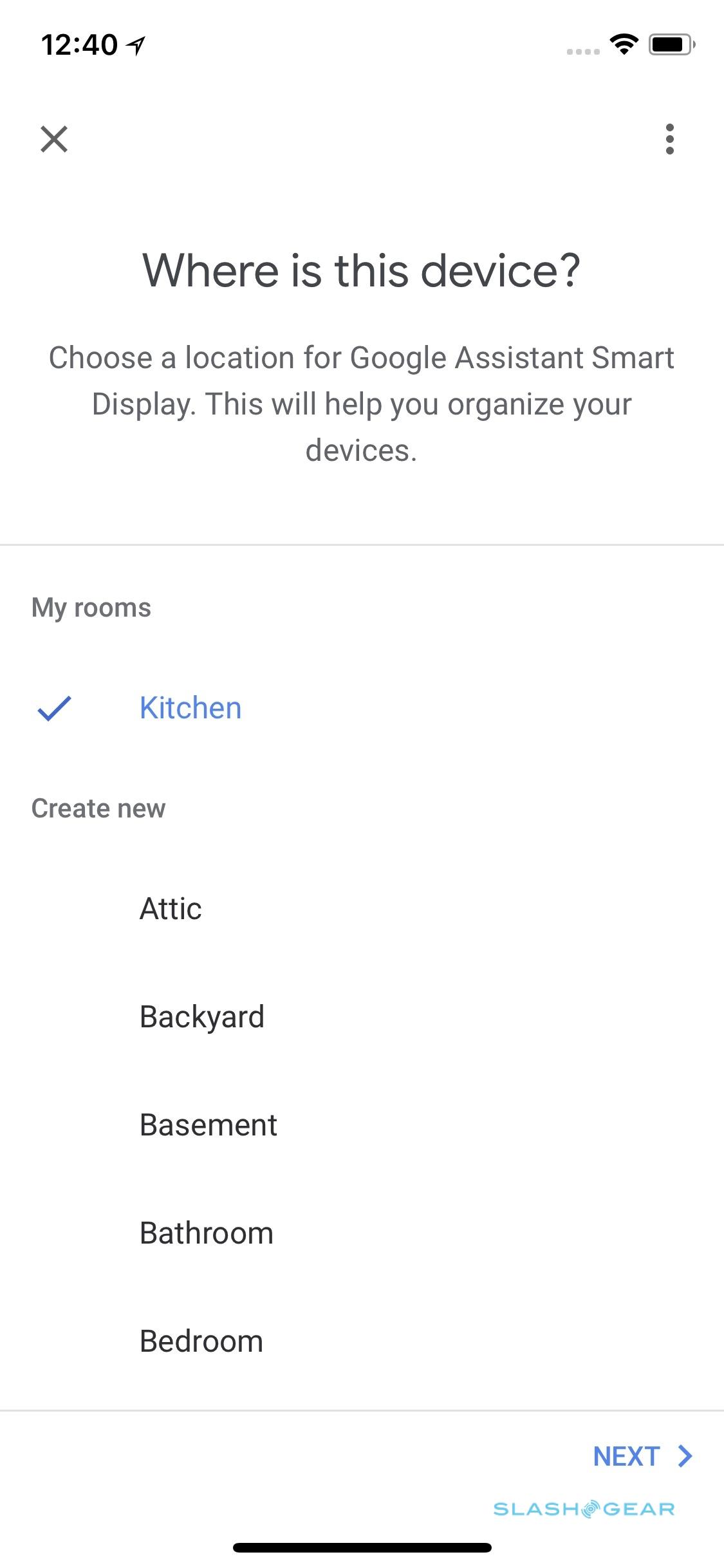Continue with the NEXT button

tap(641, 1456)
